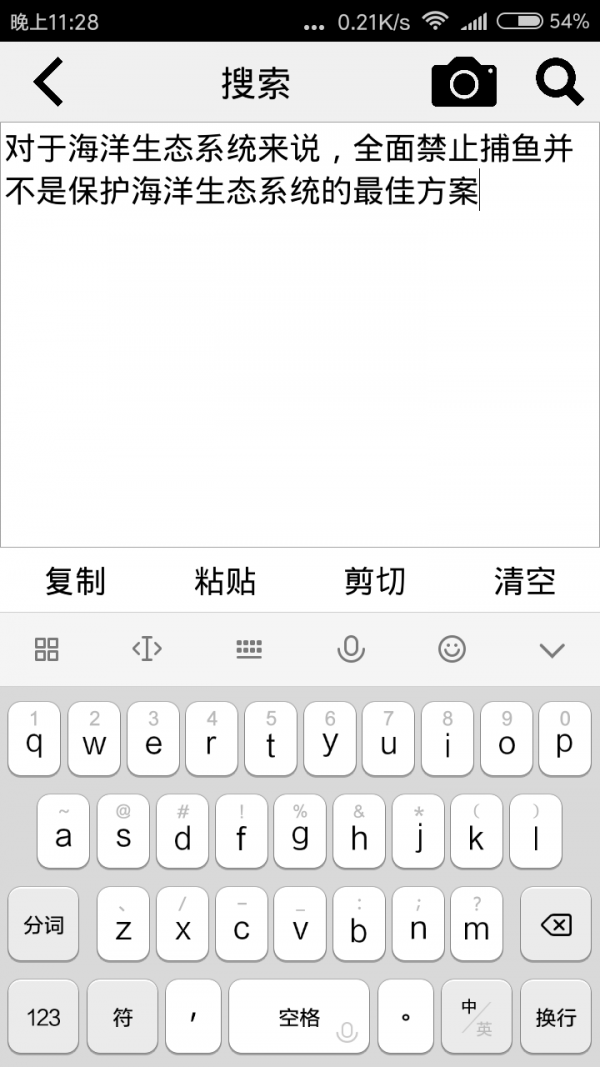
Task: Open the camera search icon
Action: [x=464, y=82]
